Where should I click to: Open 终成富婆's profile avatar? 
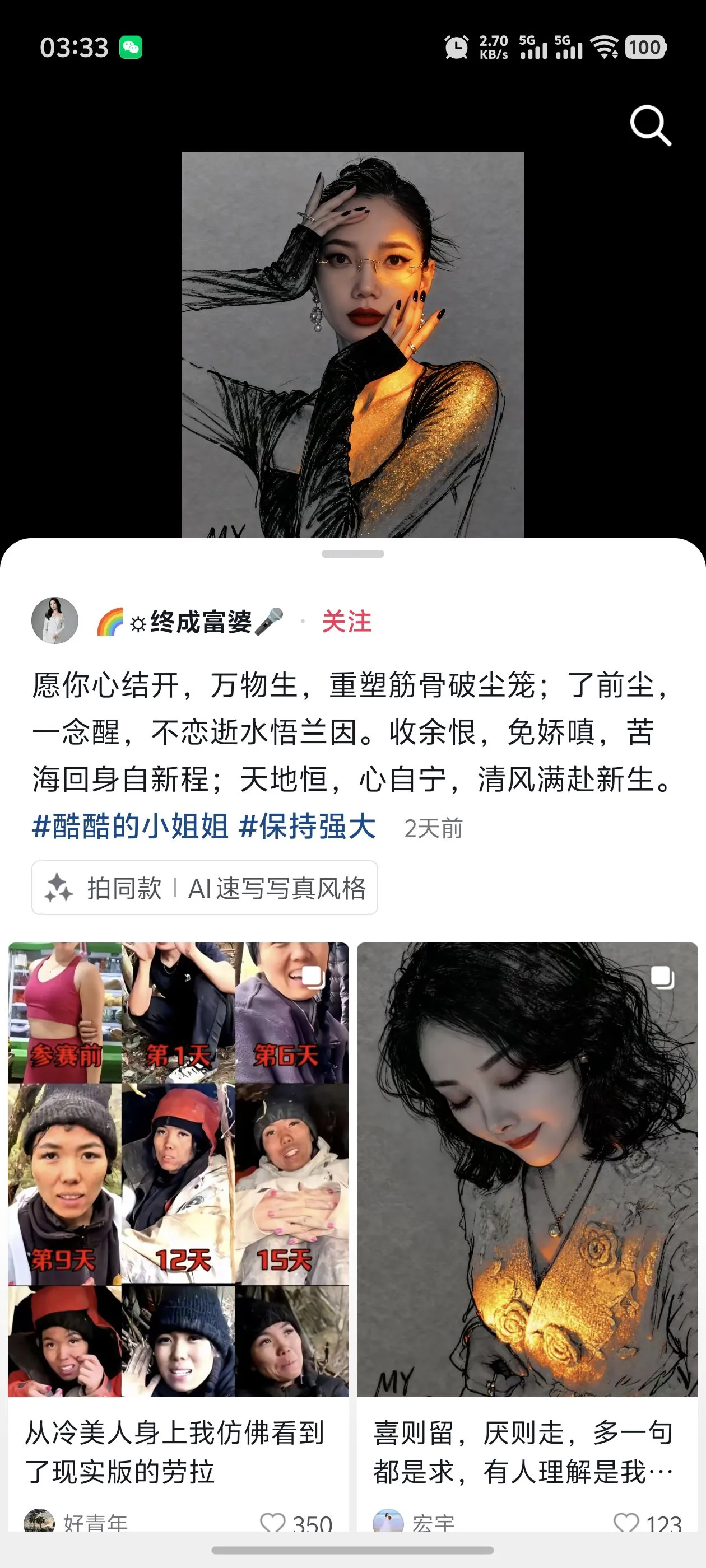pos(55,621)
